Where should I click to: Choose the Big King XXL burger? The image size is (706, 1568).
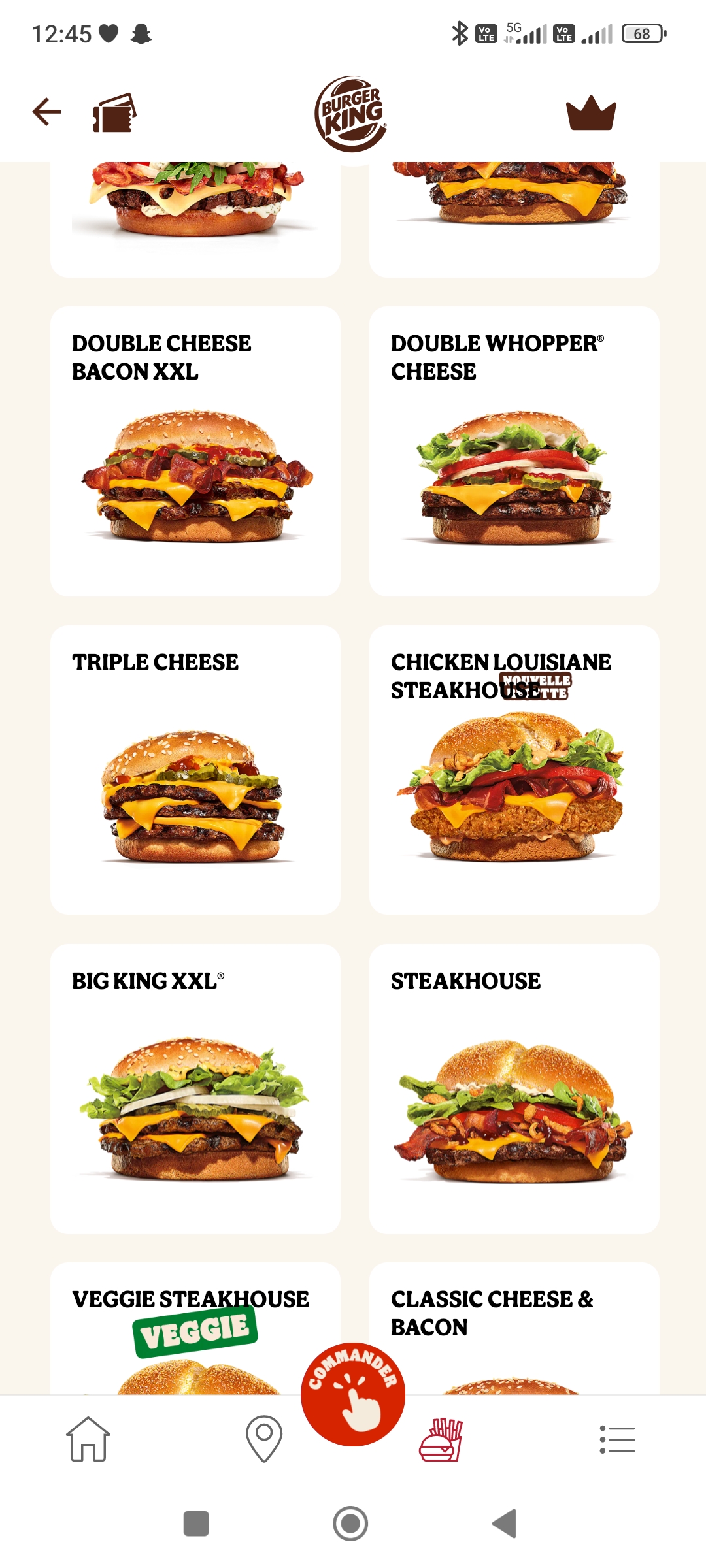(x=195, y=1088)
